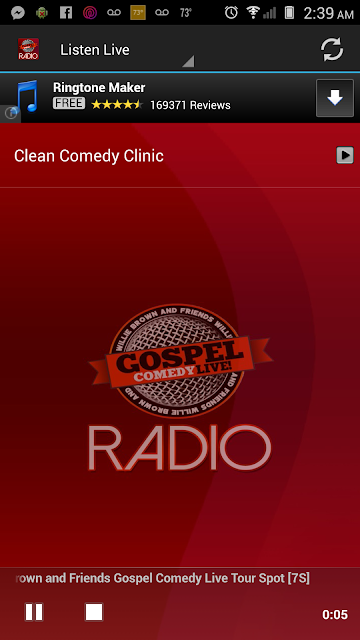Tap the Gospel Comedy Radio app icon
The image size is (360, 640).
click(x=29, y=49)
